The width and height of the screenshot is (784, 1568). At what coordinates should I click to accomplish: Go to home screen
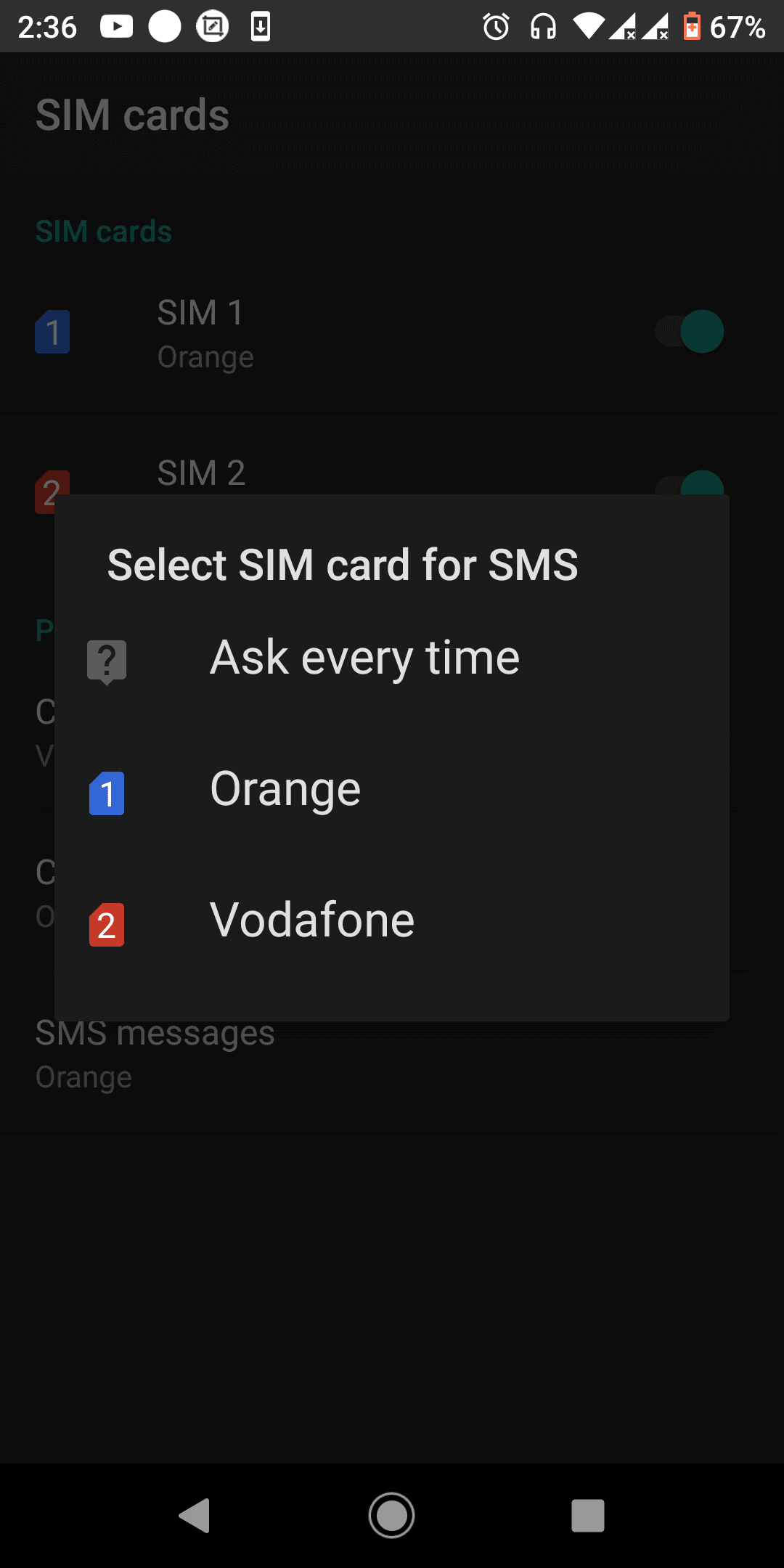point(392,1516)
